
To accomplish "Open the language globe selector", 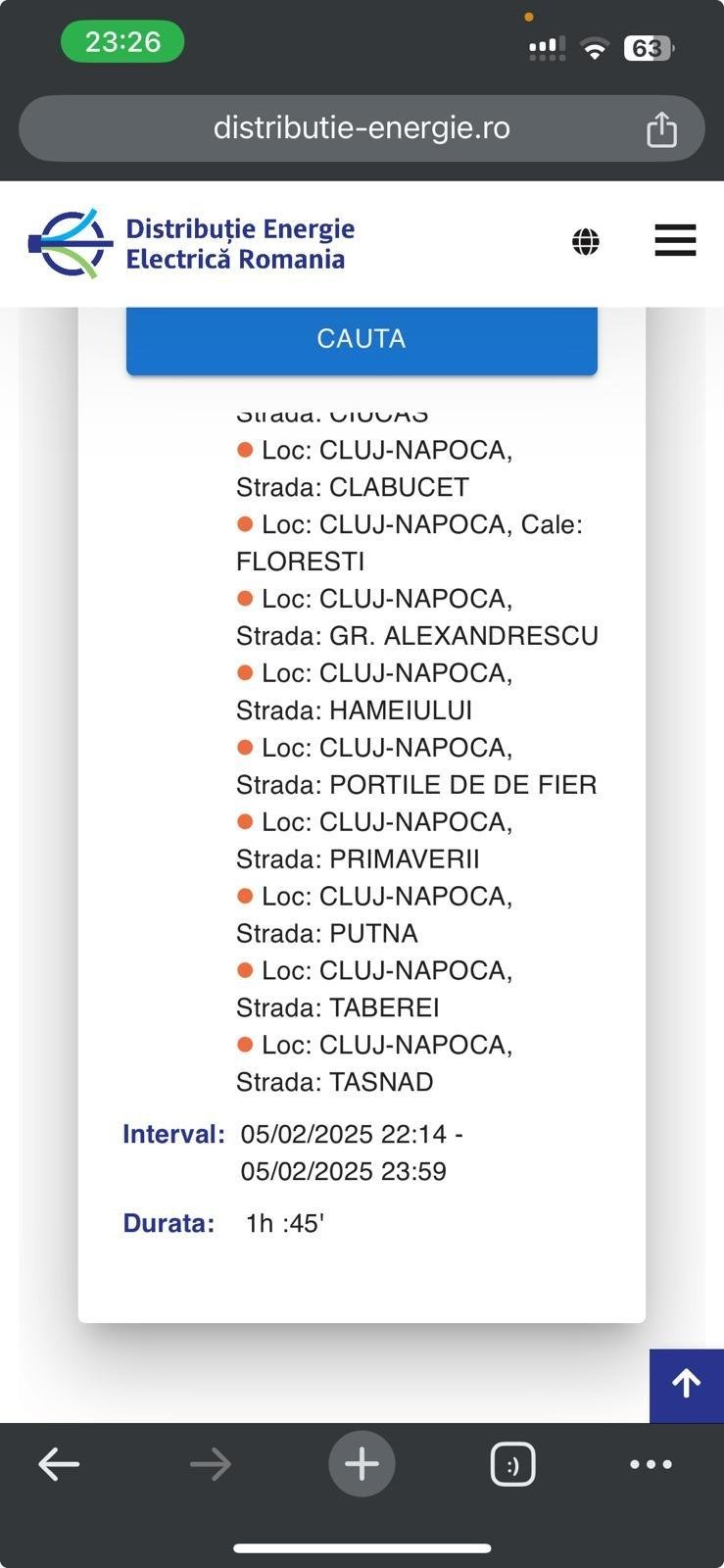I will (586, 241).
